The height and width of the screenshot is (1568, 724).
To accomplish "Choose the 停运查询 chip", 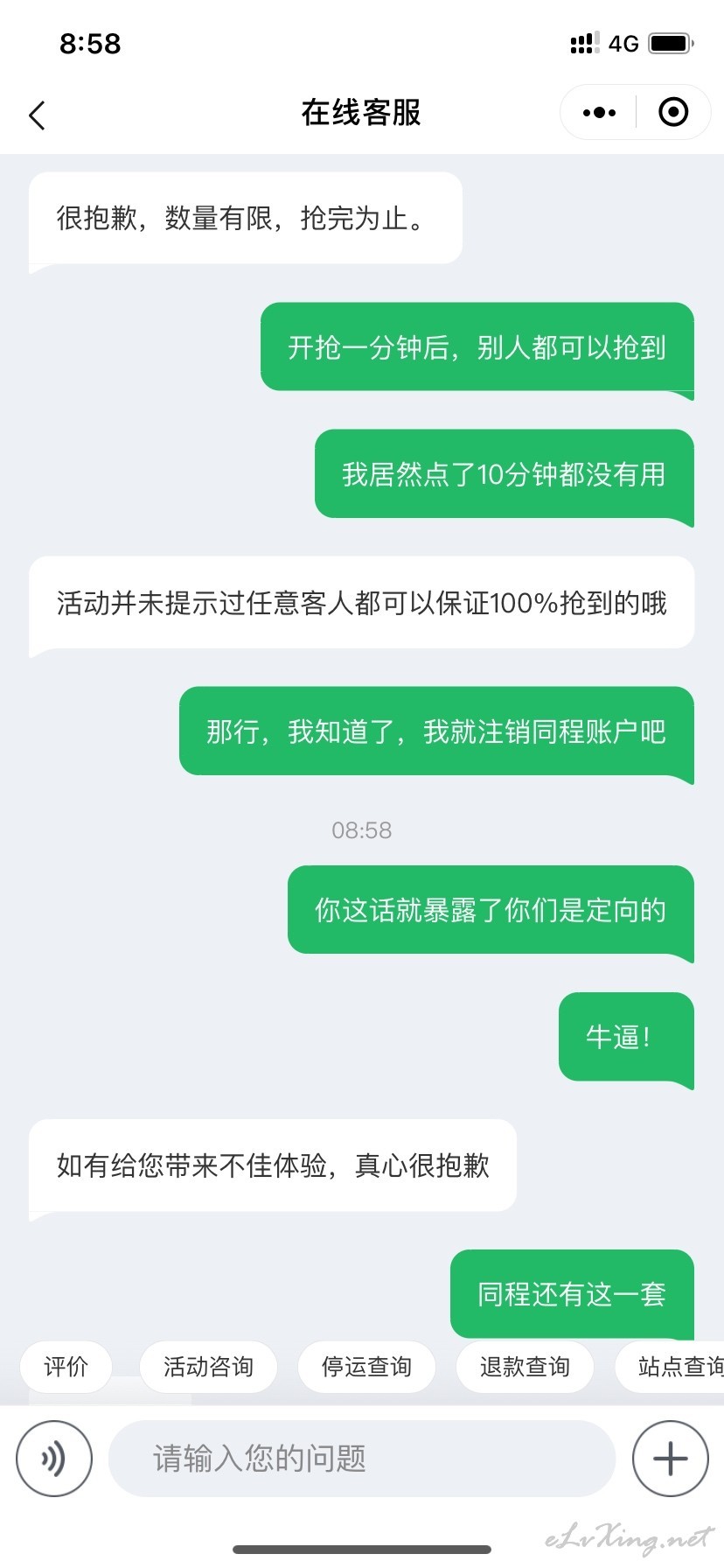I will click(366, 1366).
